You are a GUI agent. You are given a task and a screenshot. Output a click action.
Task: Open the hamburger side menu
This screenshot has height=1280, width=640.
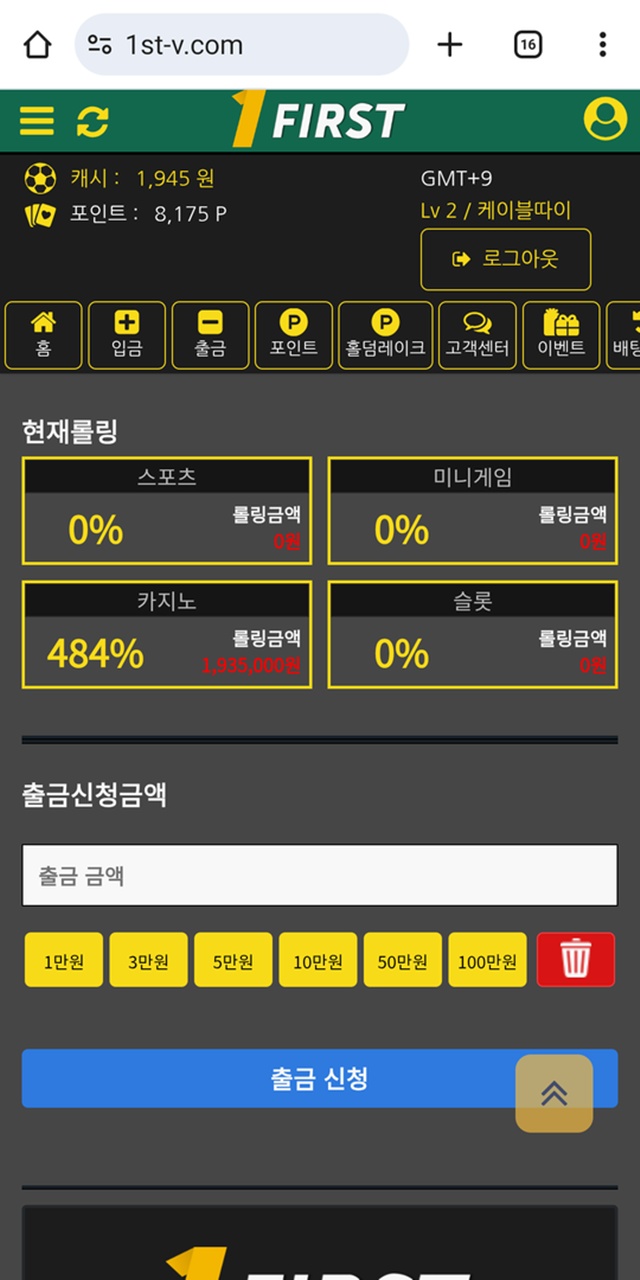37,121
